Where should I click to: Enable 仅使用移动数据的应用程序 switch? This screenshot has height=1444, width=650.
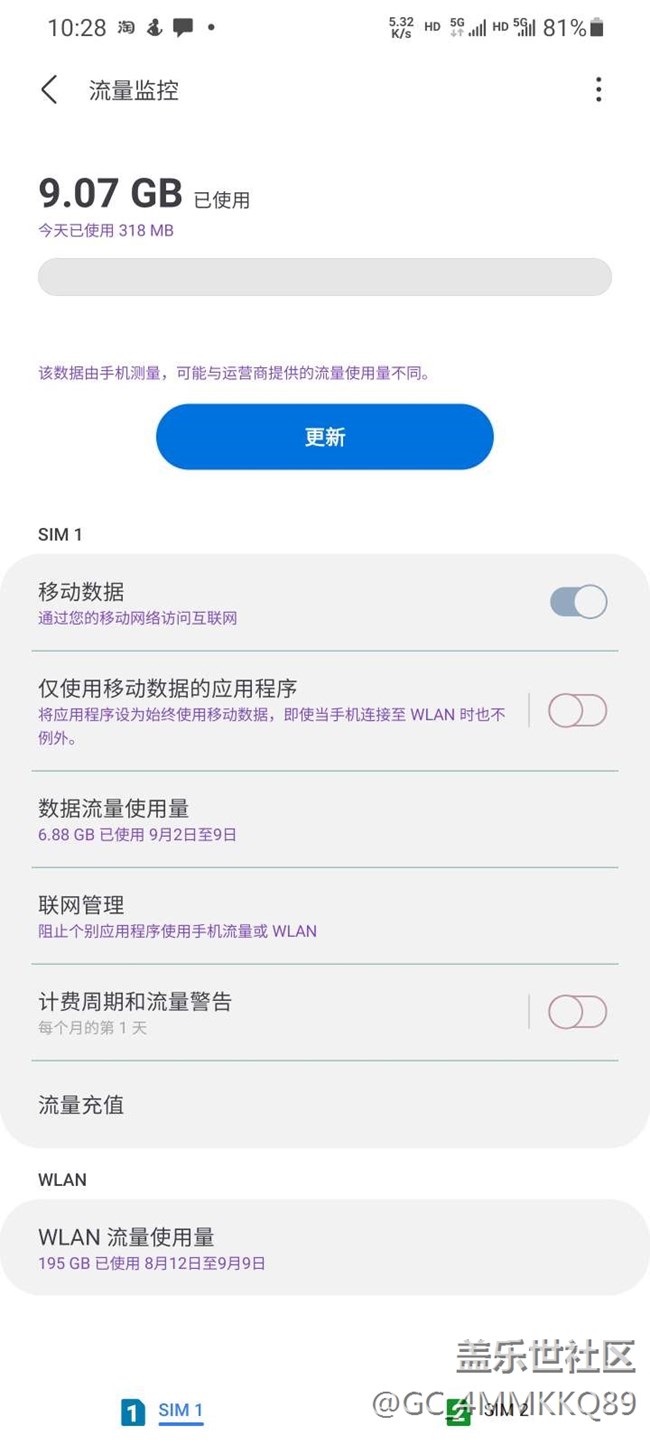click(577, 711)
